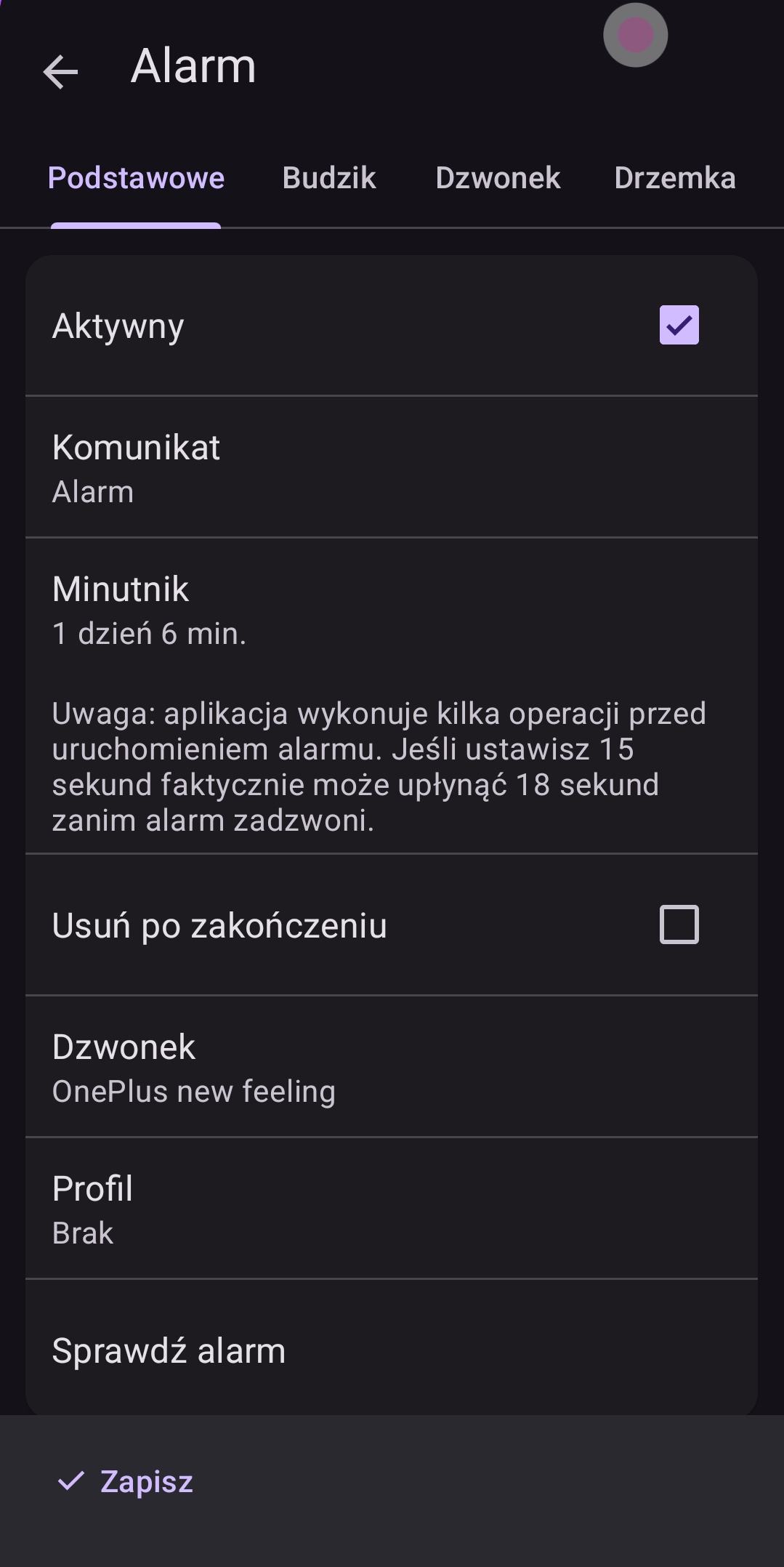Viewport: 784px width, 1567px height.
Task: Open the Profil setting
Action: coord(391,1209)
